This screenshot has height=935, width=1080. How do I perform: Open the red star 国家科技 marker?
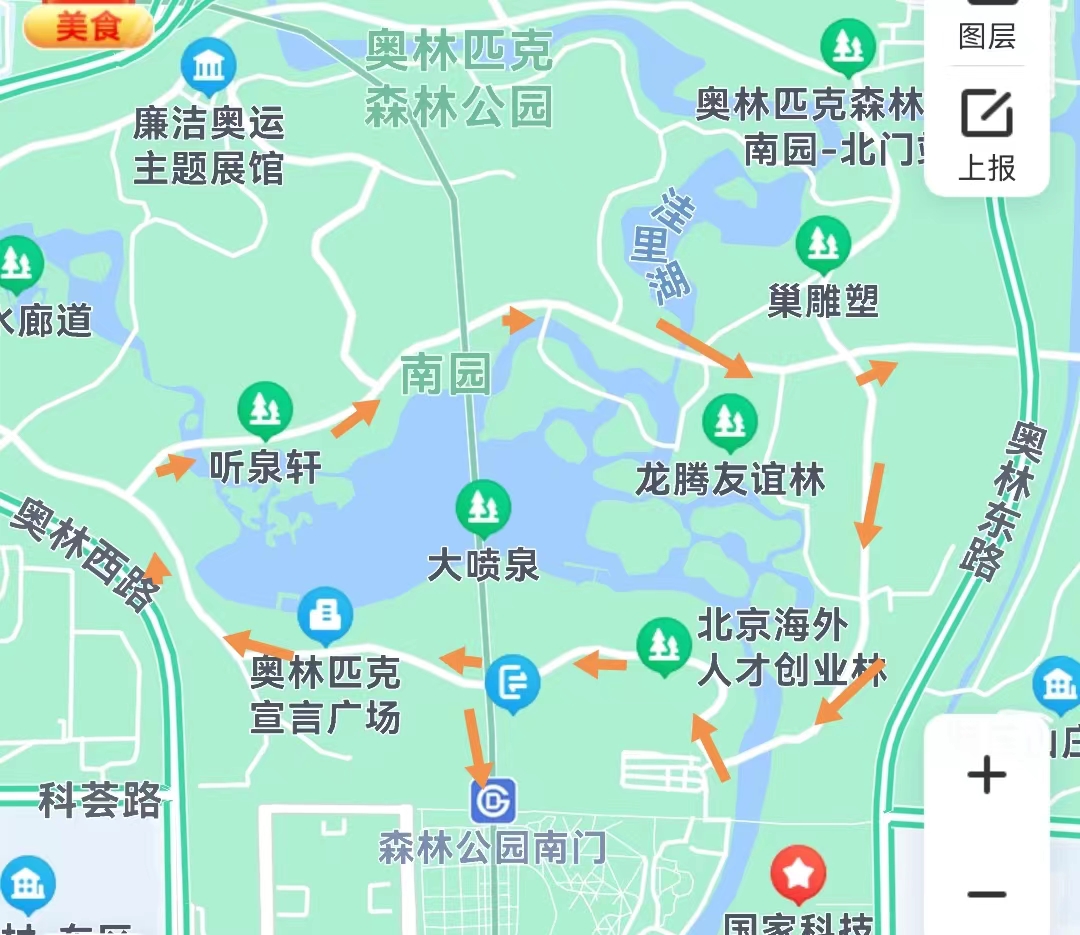(x=798, y=873)
